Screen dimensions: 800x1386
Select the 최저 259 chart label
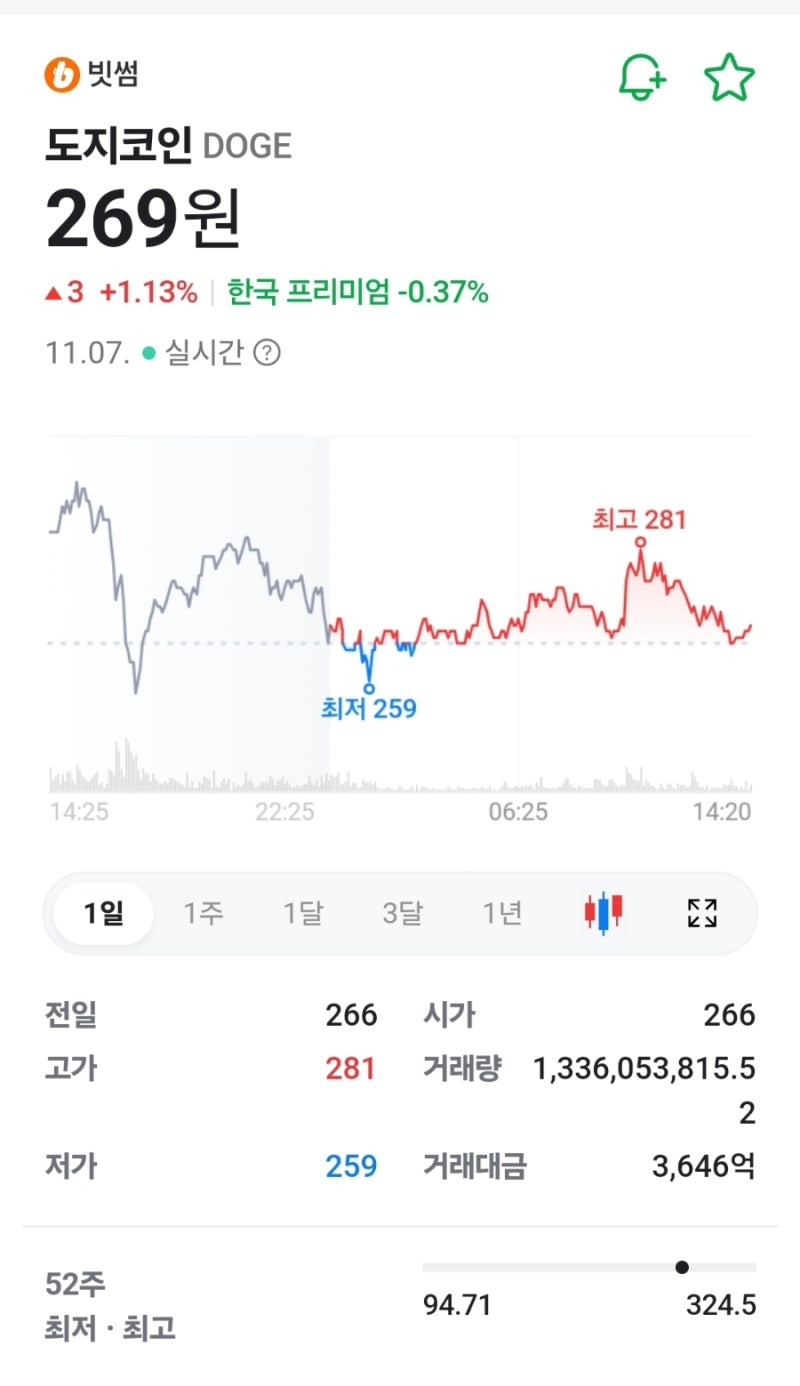point(370,707)
